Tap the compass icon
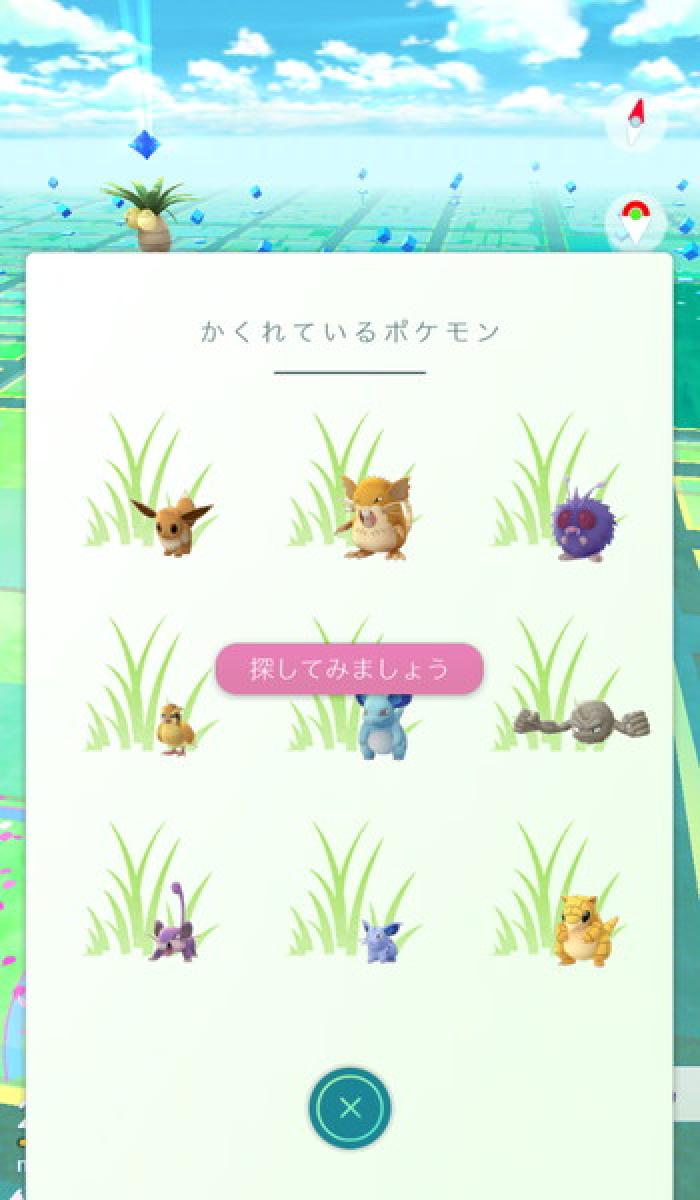700x1200 pixels. point(634,123)
